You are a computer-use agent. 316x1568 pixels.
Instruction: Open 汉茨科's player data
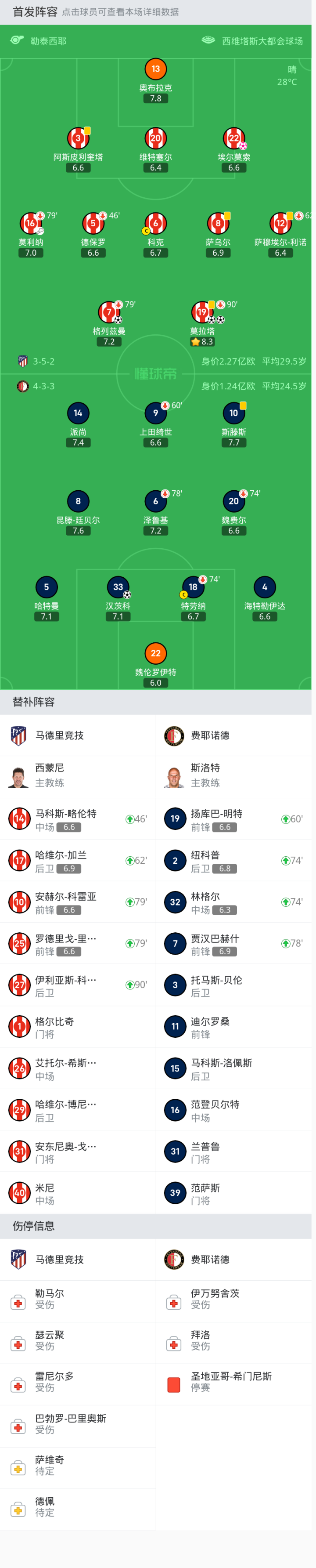[118, 587]
